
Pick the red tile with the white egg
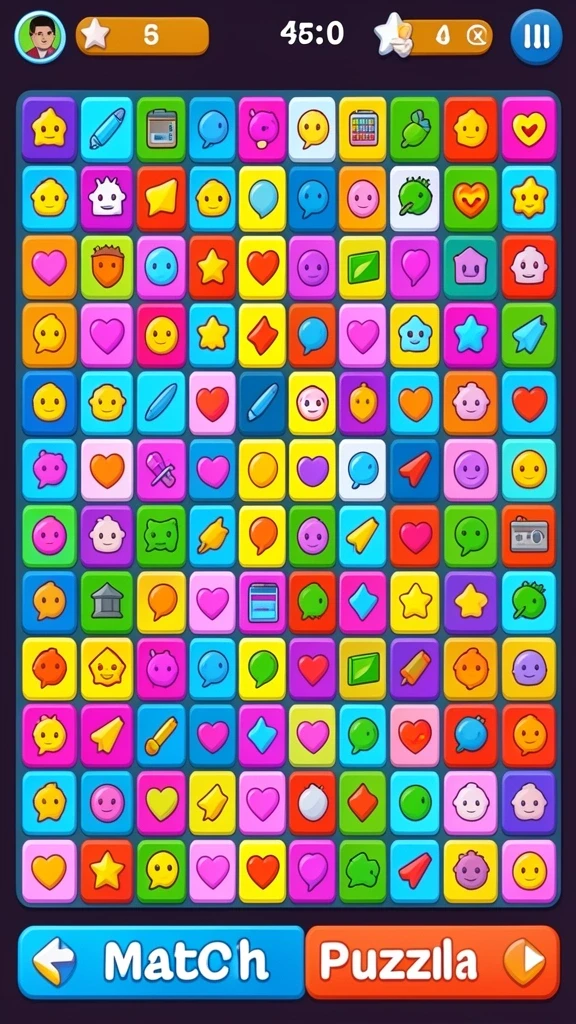(x=312, y=803)
